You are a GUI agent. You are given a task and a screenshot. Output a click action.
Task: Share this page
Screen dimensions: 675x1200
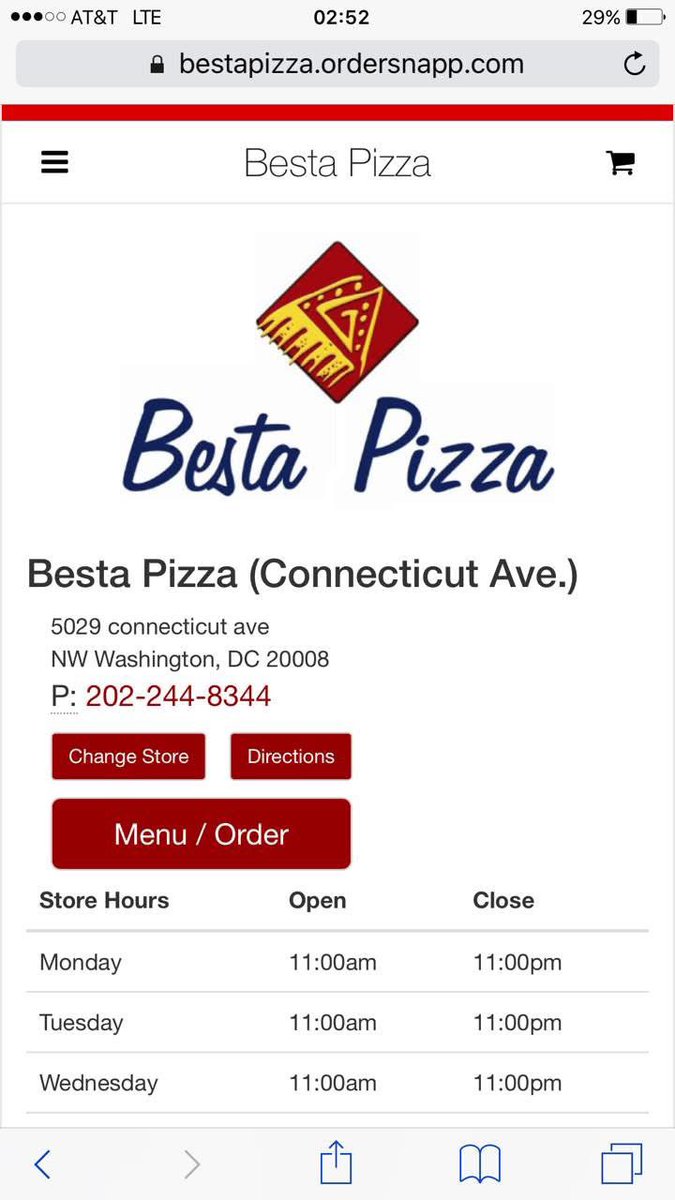(x=336, y=1163)
